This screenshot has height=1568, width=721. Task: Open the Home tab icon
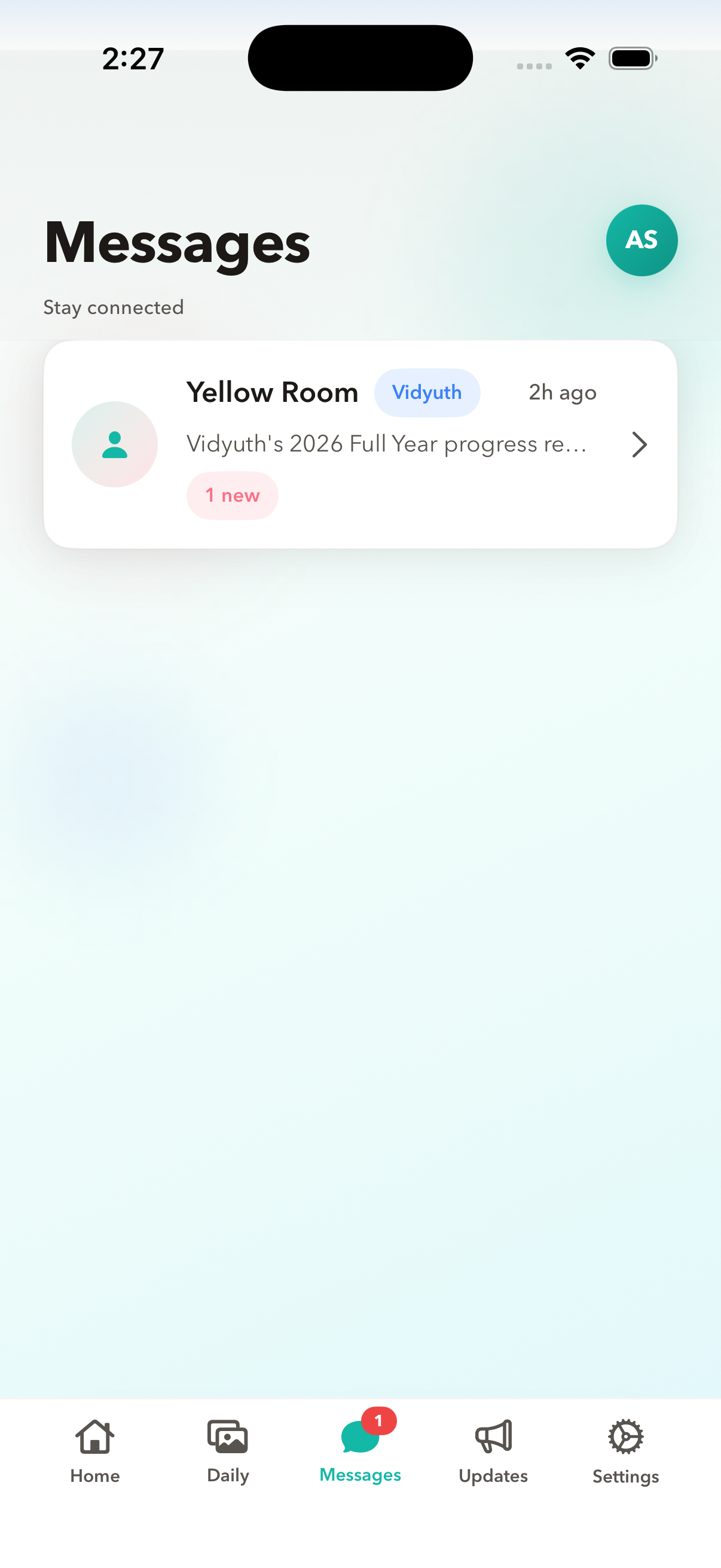coord(94,1436)
